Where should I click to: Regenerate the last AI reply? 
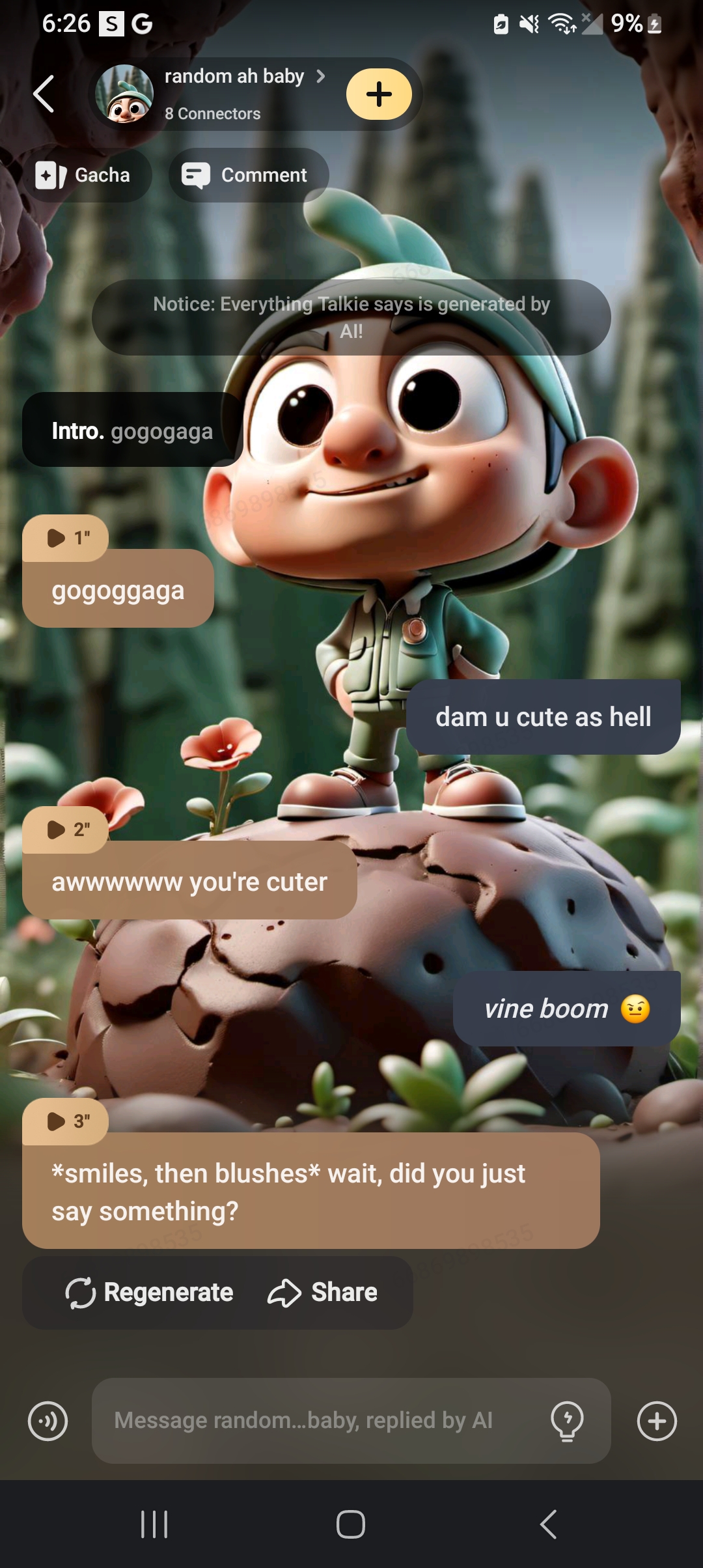click(x=150, y=1293)
